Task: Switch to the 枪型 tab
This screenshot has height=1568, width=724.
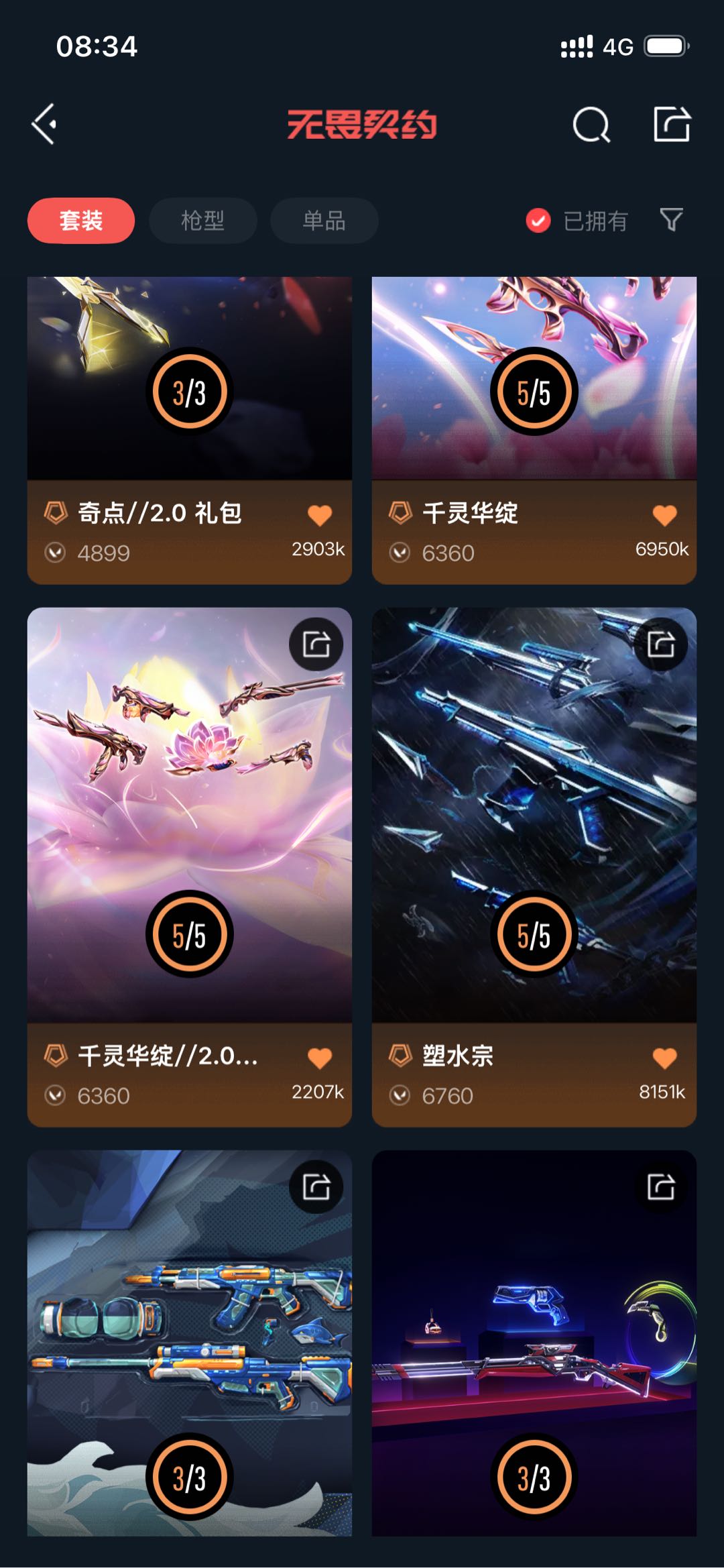Action: [x=202, y=221]
